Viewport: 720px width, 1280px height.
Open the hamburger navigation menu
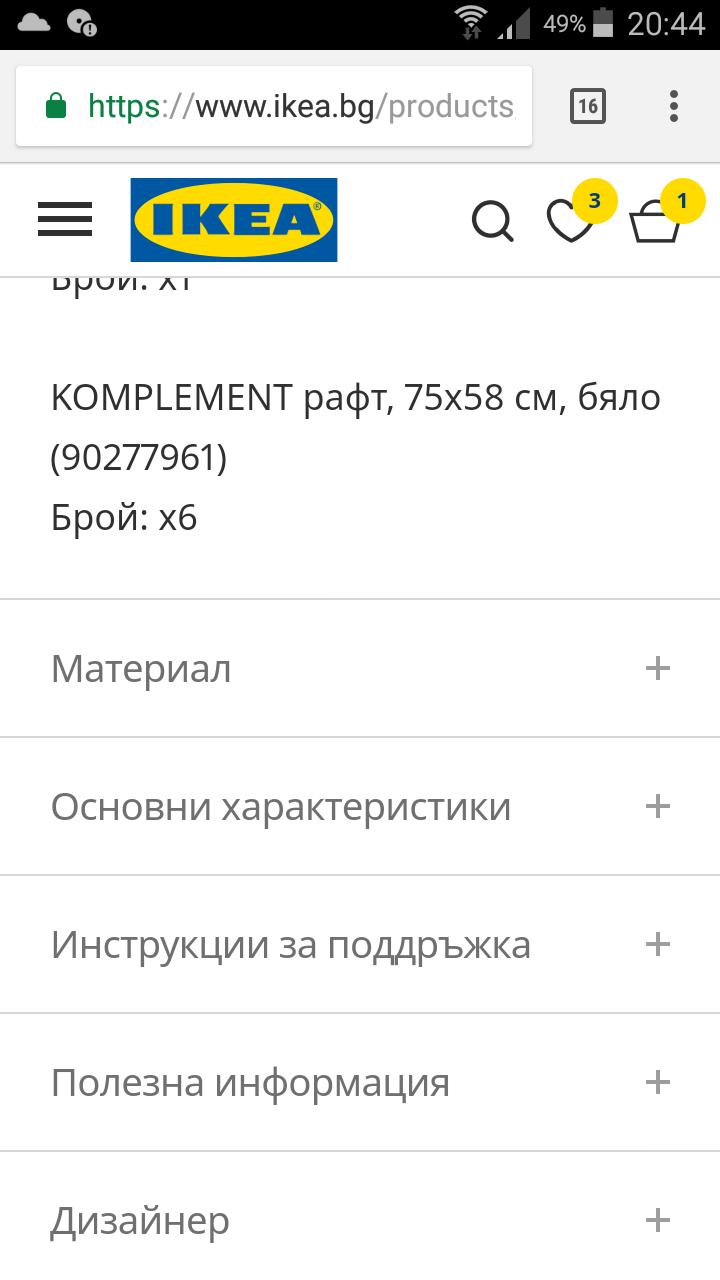pos(65,219)
